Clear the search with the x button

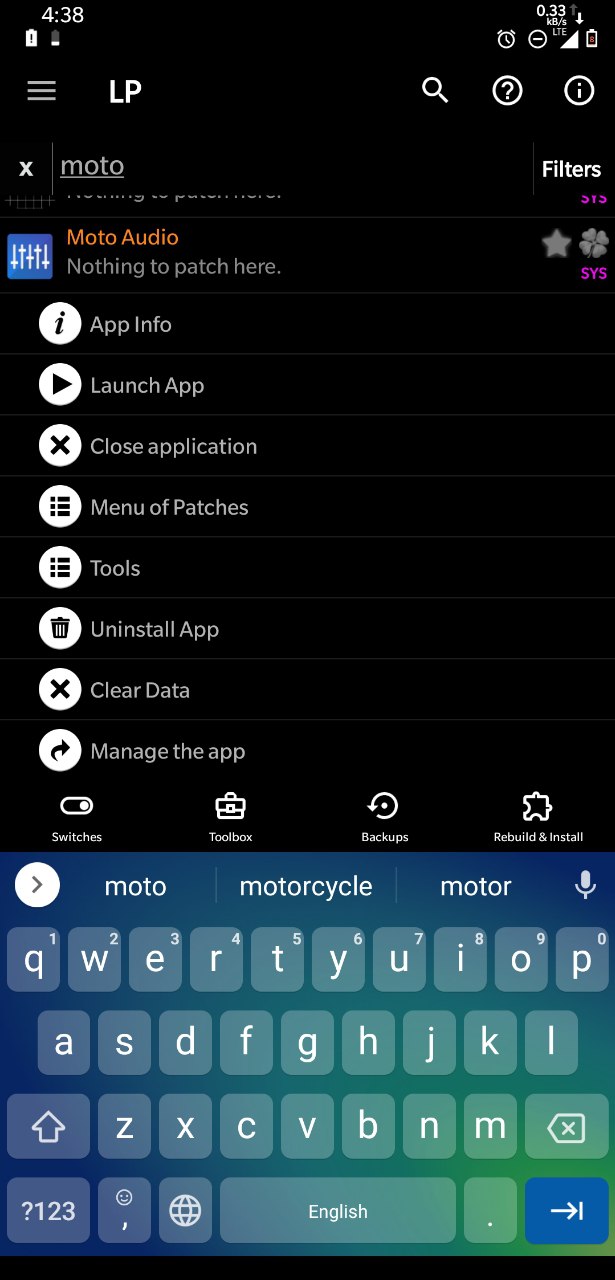point(26,168)
